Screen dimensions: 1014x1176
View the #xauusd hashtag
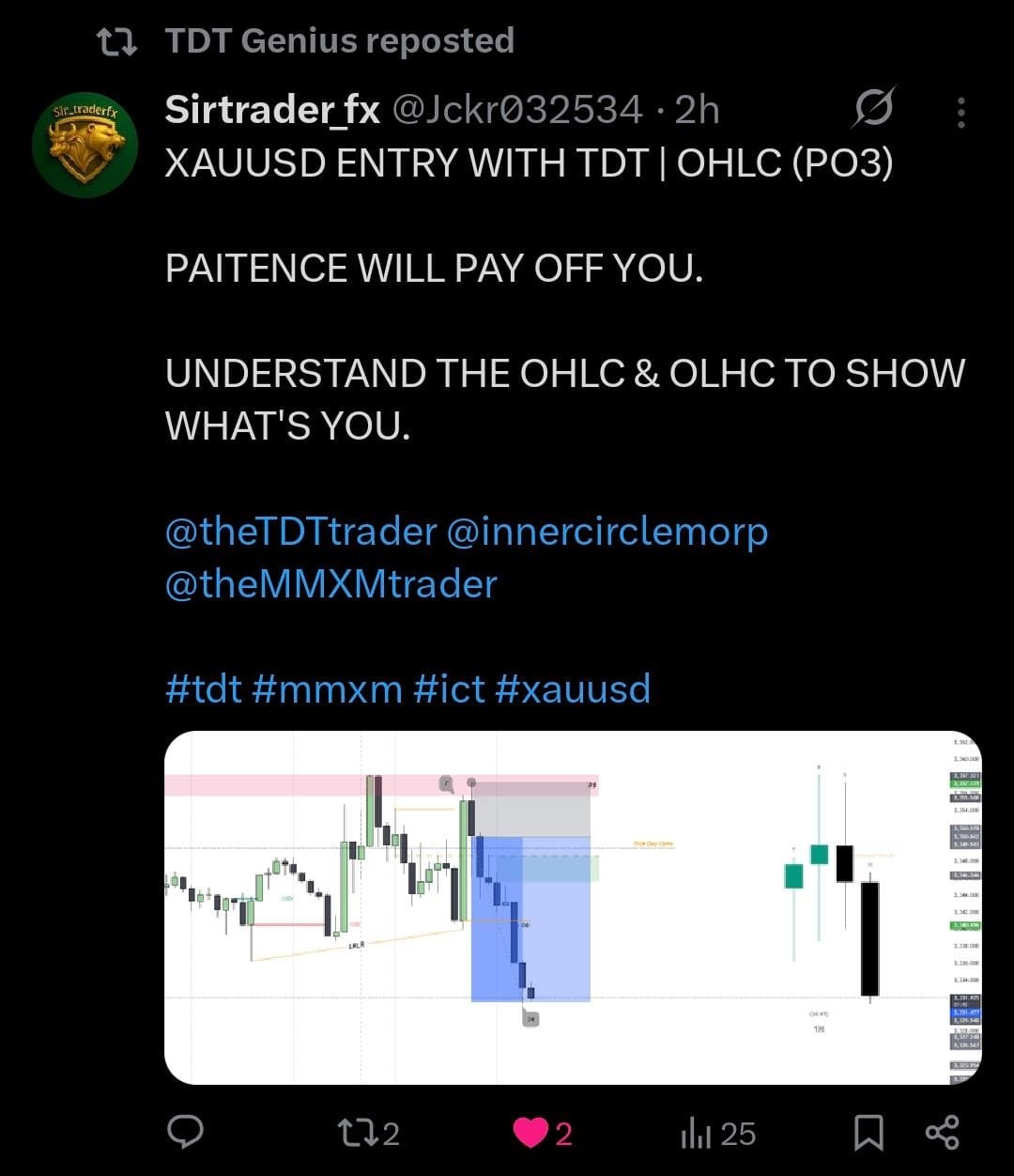pyautogui.click(x=572, y=689)
